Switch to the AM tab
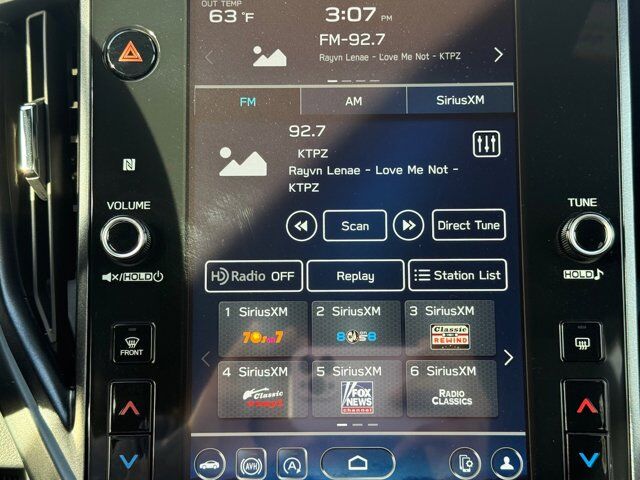640x480 pixels. 354,101
